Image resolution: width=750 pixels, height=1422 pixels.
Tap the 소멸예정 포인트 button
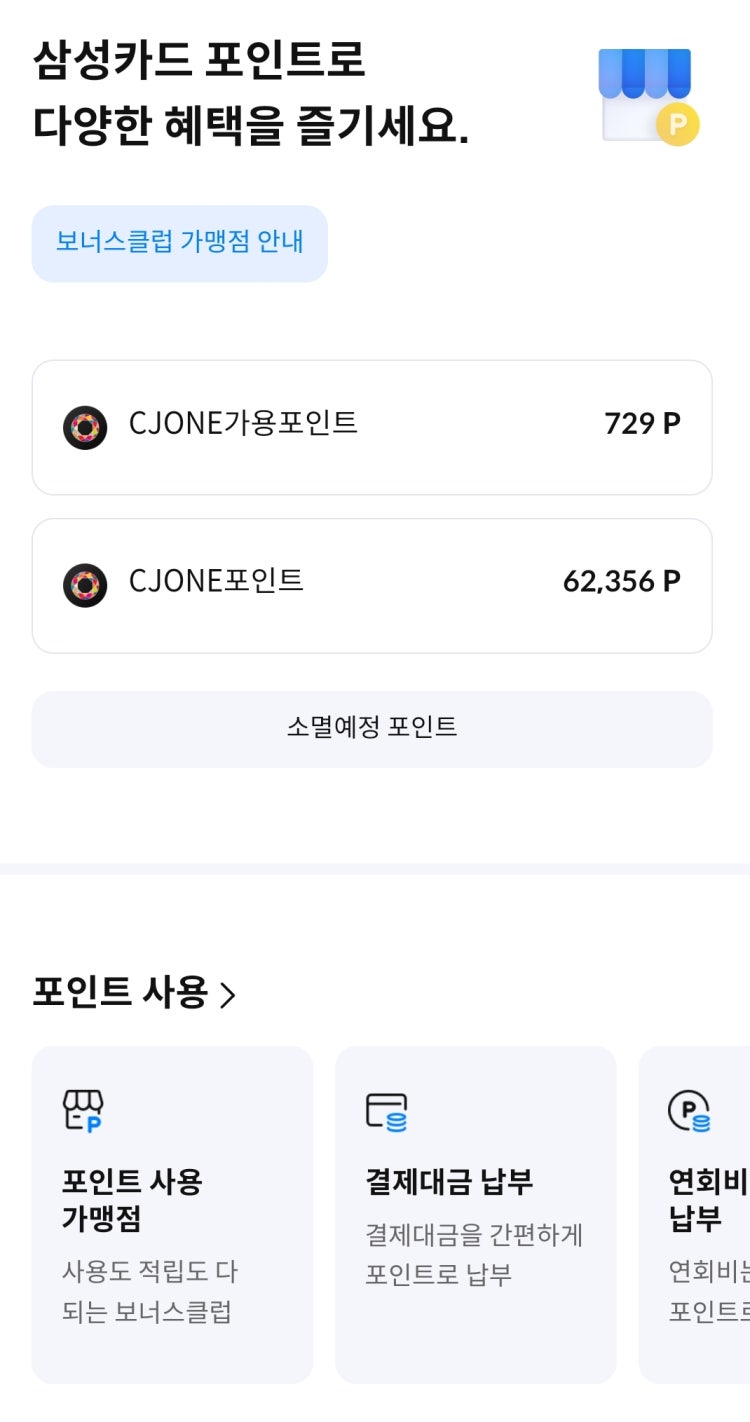coord(372,728)
